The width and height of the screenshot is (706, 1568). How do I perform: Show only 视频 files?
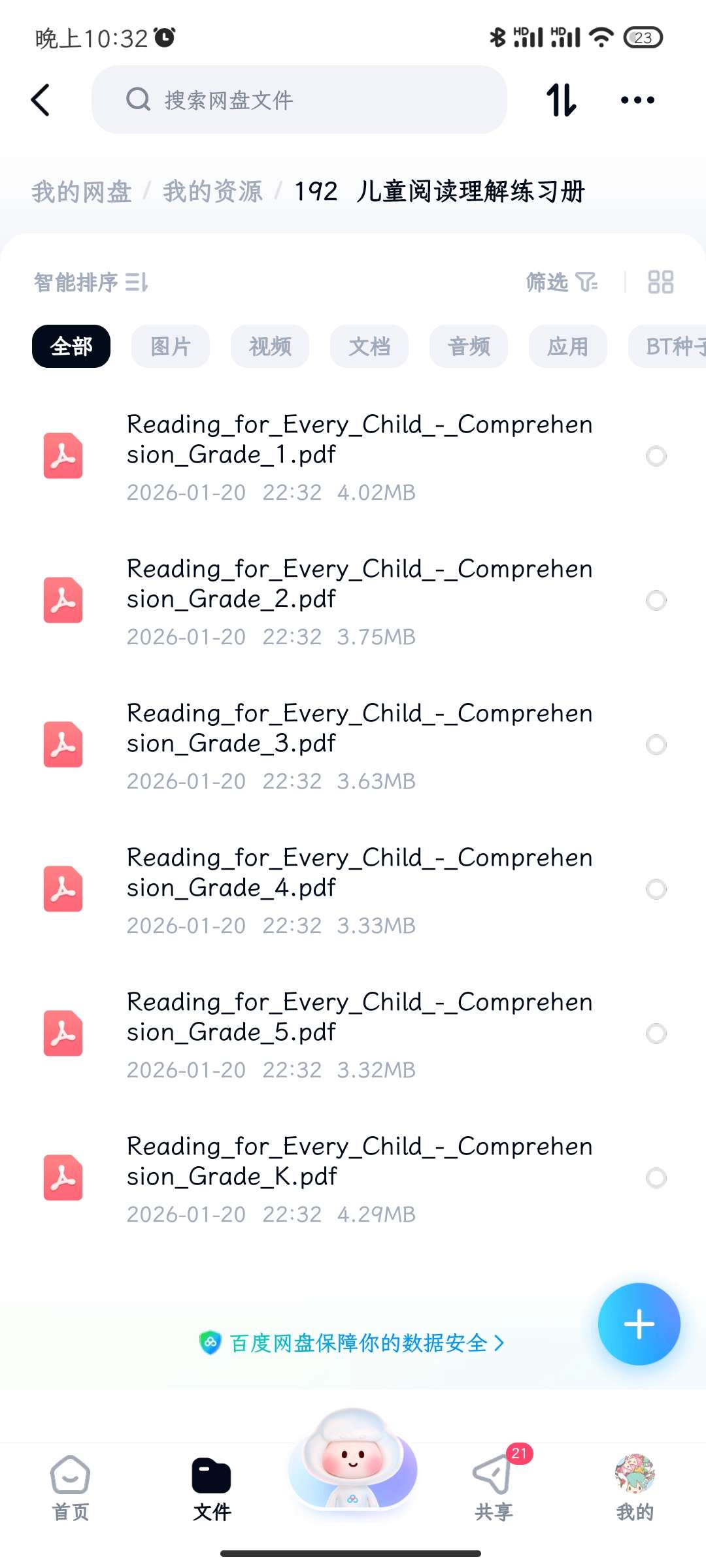click(x=269, y=346)
